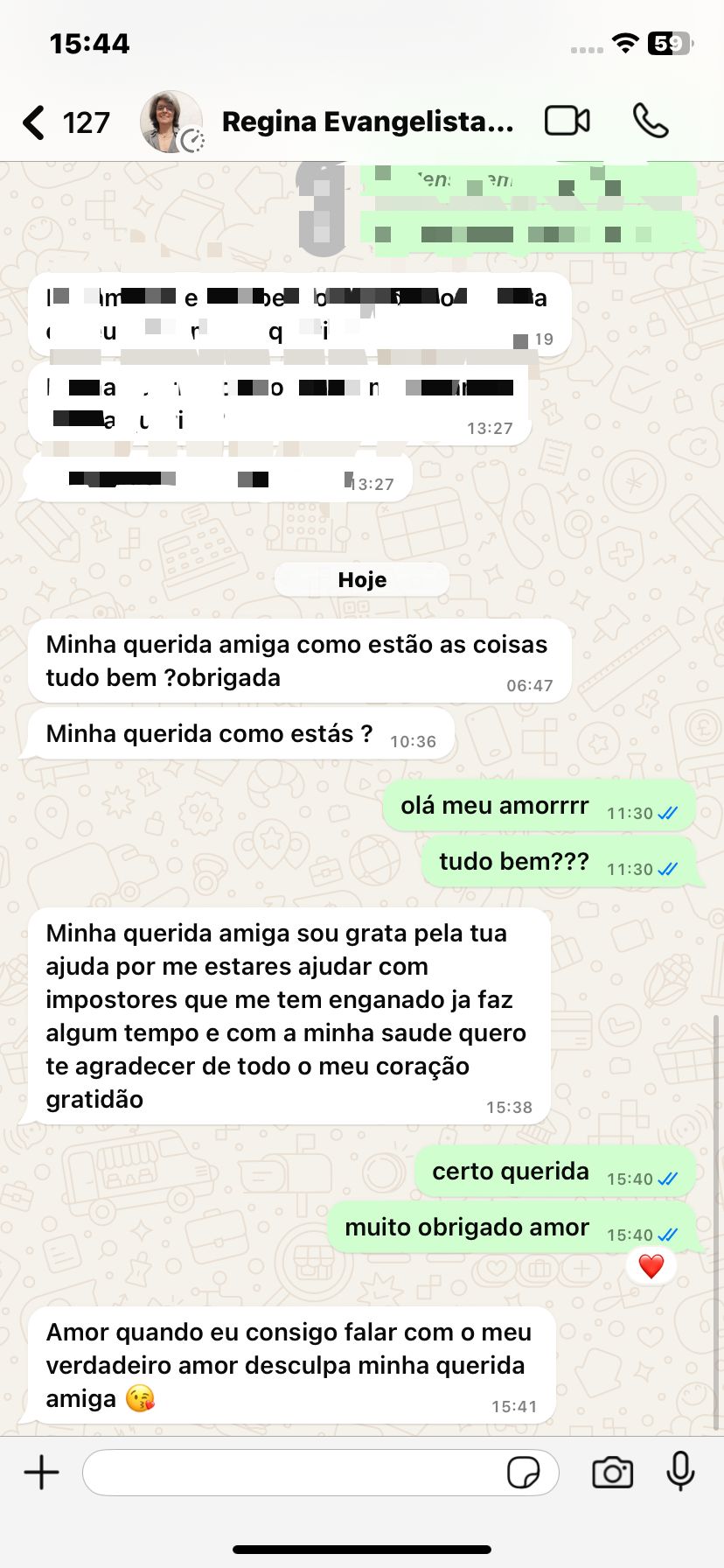Viewport: 724px width, 1568px height.
Task: Open the sticker picker
Action: [x=523, y=1473]
